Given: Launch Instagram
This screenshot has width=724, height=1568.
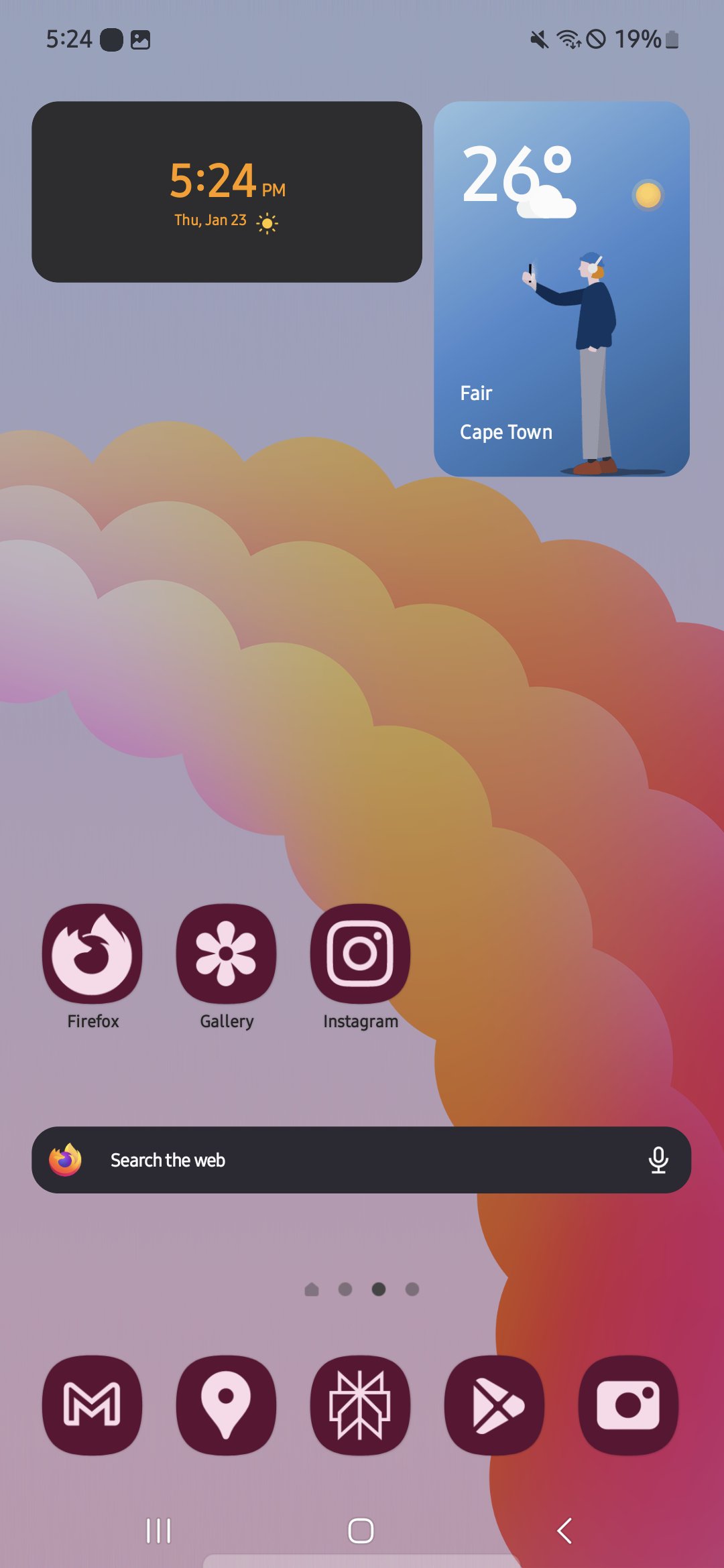Looking at the screenshot, I should click(360, 953).
